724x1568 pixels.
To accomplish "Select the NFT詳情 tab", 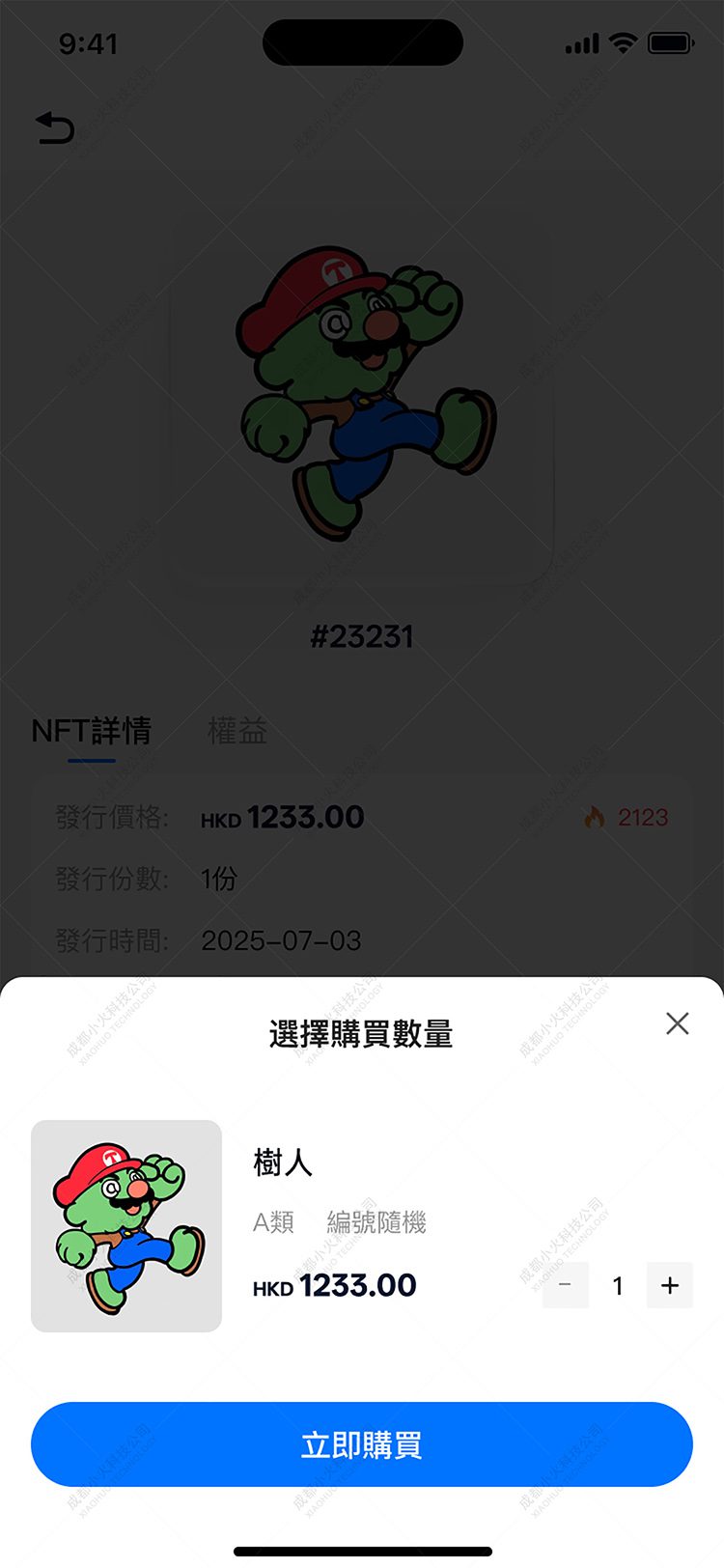I will [92, 732].
